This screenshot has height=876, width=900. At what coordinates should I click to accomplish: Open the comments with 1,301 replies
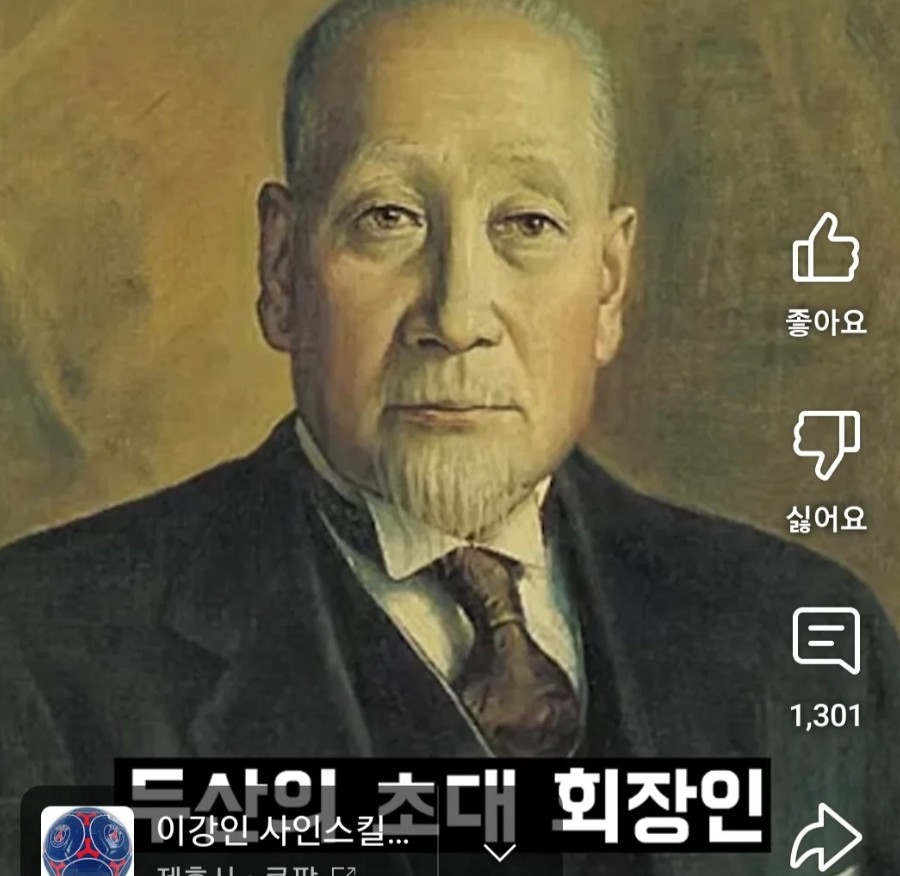coord(826,641)
